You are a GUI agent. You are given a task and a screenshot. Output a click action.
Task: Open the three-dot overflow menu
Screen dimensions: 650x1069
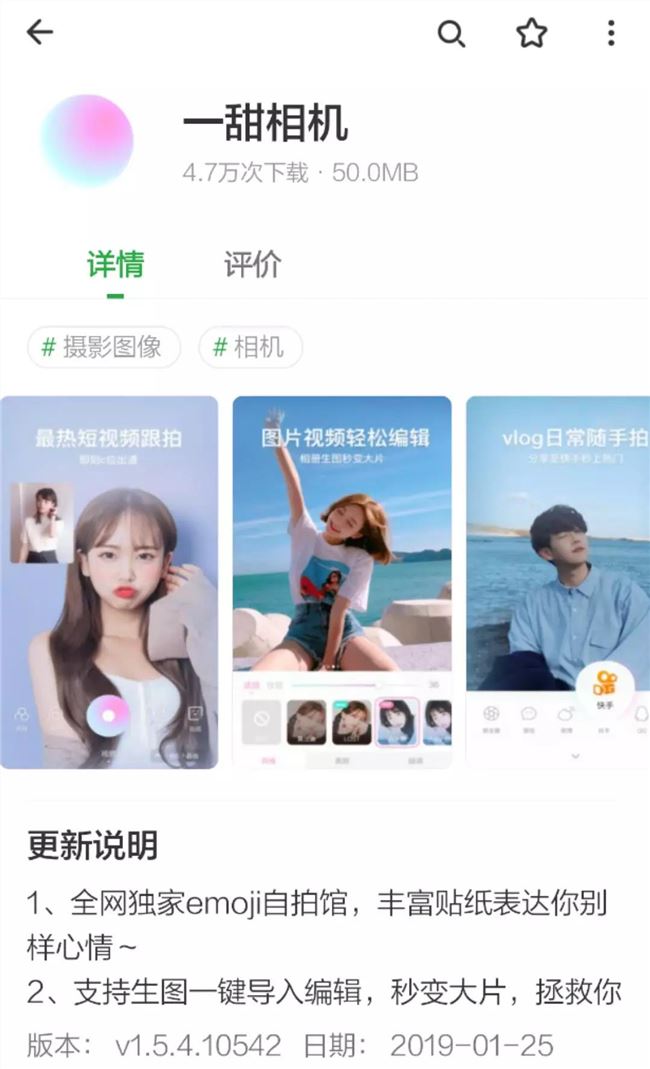point(610,34)
